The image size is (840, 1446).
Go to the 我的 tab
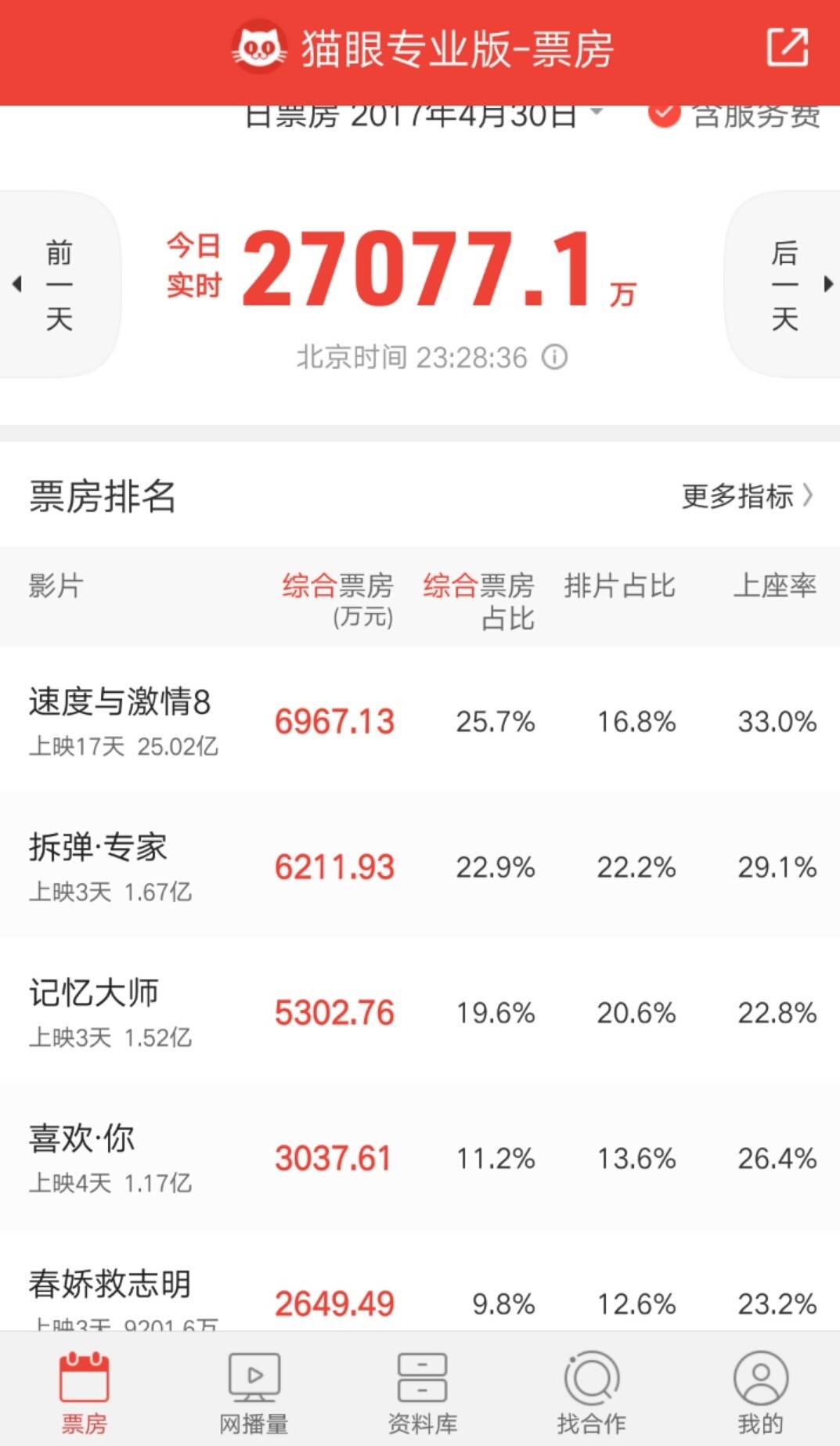759,1391
